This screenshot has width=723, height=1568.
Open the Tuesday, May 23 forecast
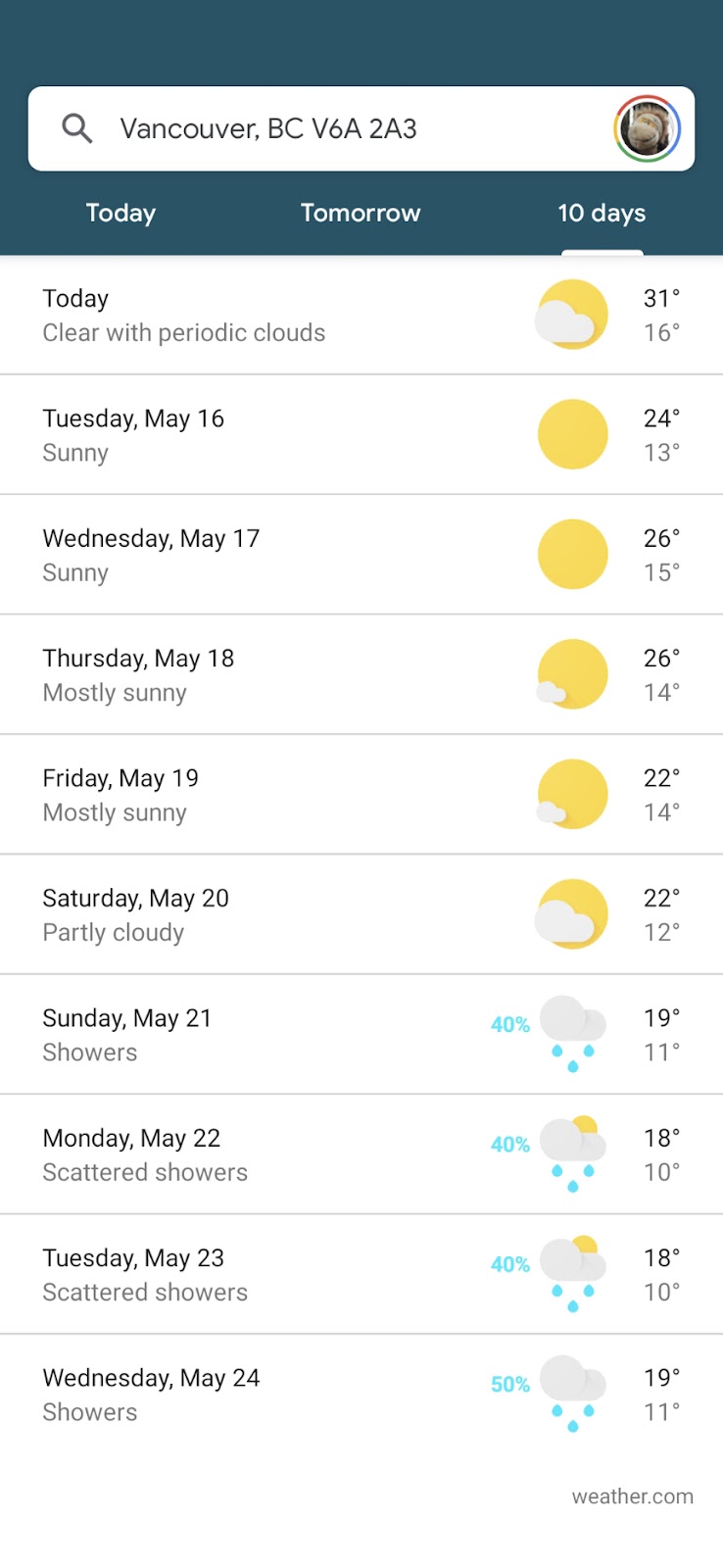[361, 1274]
